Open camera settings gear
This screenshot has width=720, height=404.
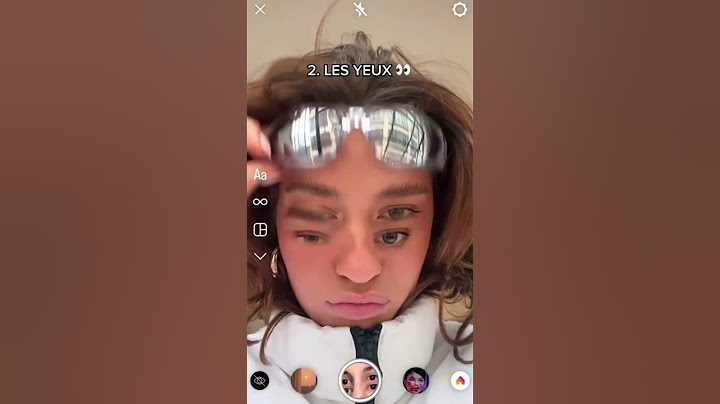click(459, 10)
